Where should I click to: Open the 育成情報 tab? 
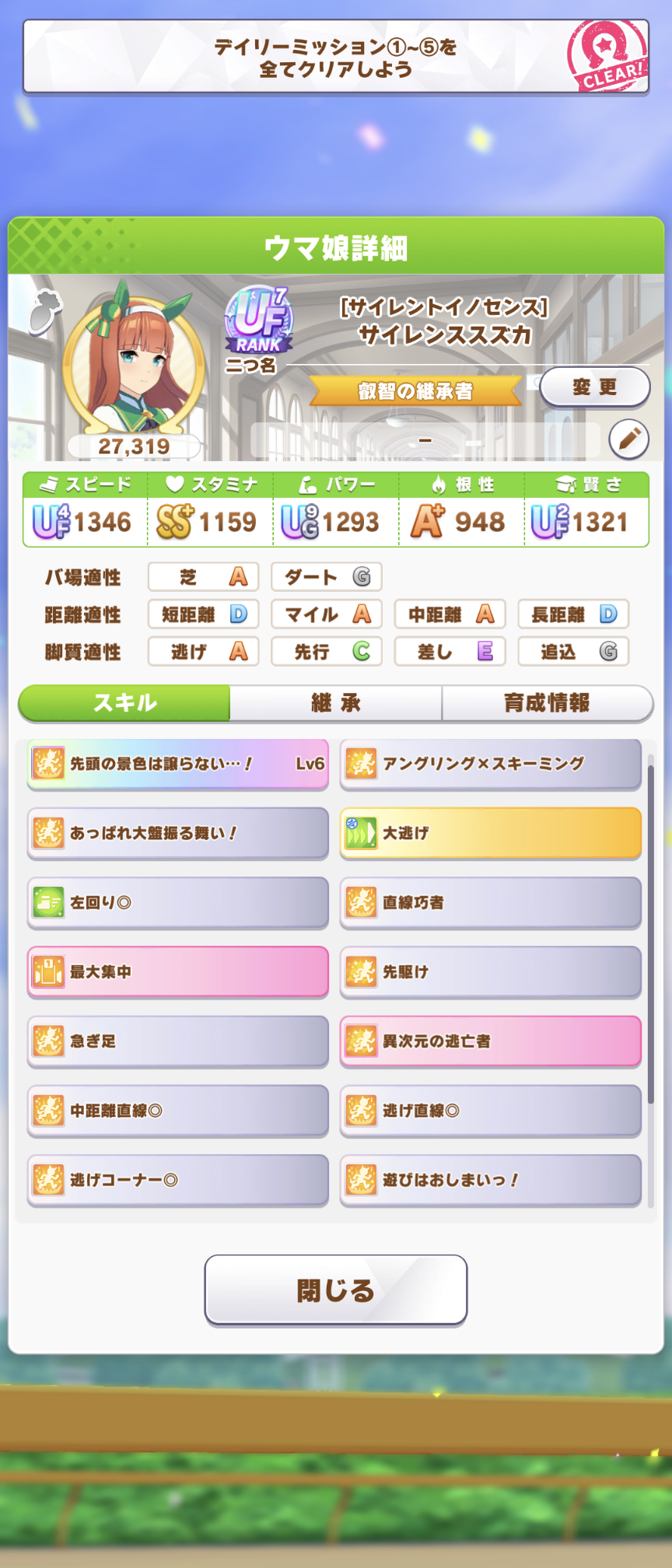[547, 703]
